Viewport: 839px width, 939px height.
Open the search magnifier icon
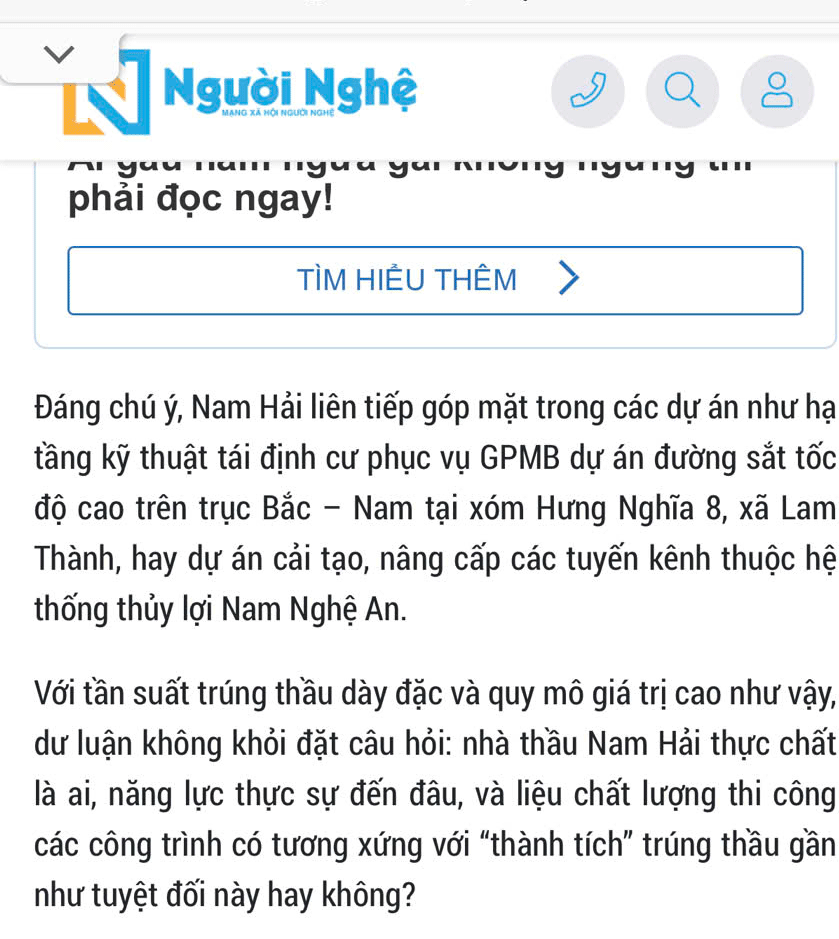682,92
